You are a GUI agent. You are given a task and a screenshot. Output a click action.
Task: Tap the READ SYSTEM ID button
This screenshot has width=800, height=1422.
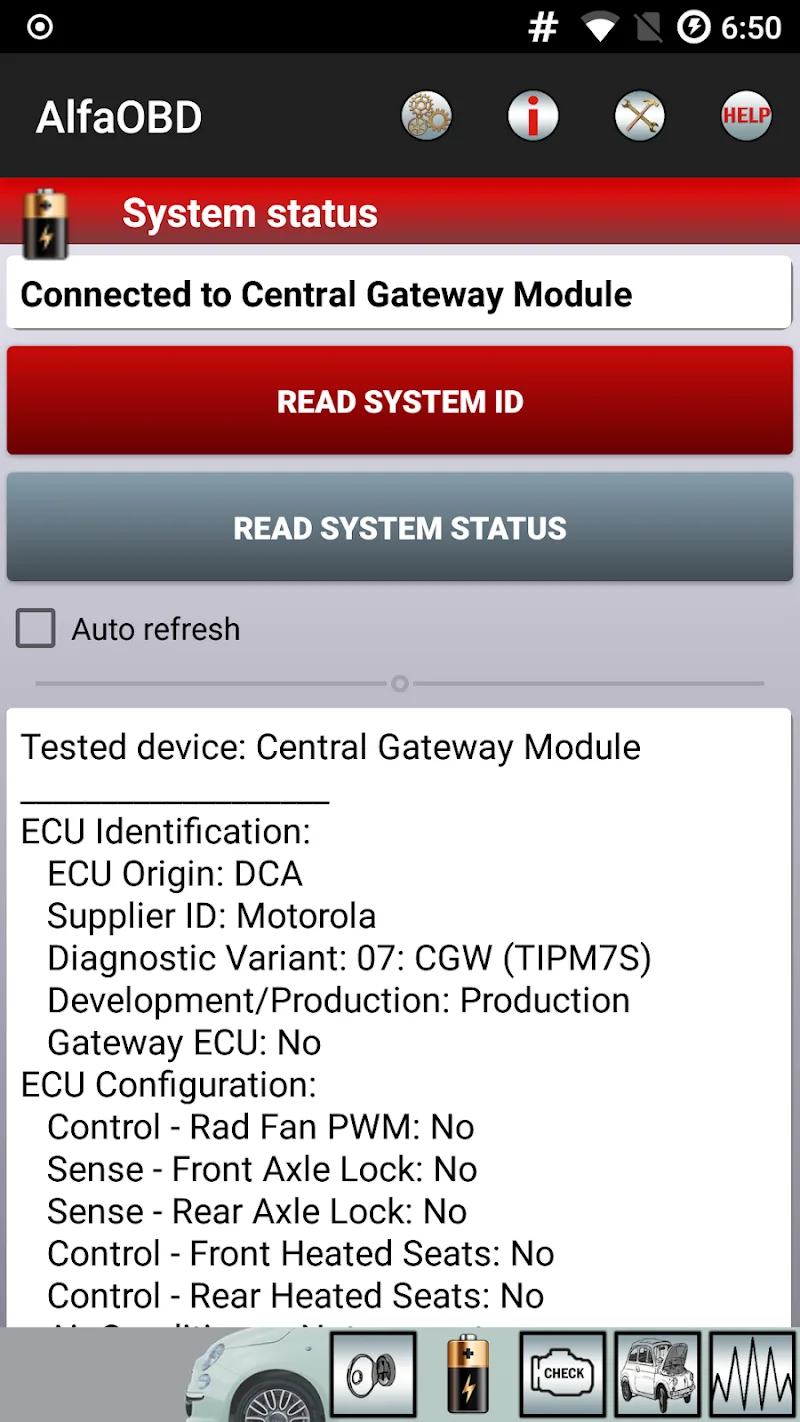tap(400, 401)
